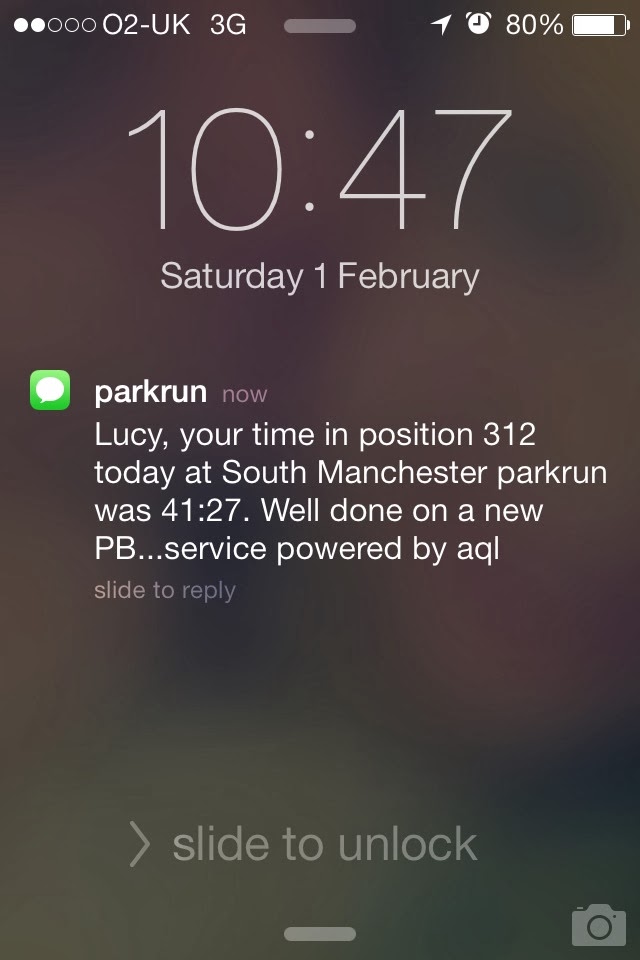Tap the bottom control center grabber
The image size is (640, 960).
coord(320,934)
